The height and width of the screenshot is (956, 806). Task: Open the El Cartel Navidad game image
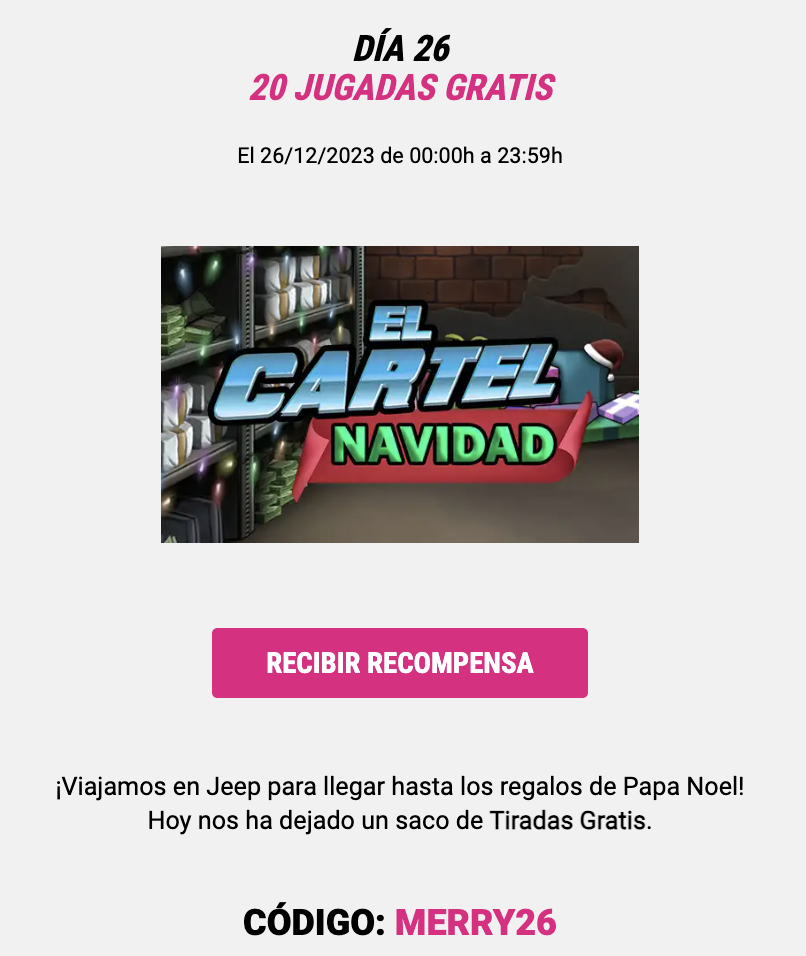tap(400, 394)
